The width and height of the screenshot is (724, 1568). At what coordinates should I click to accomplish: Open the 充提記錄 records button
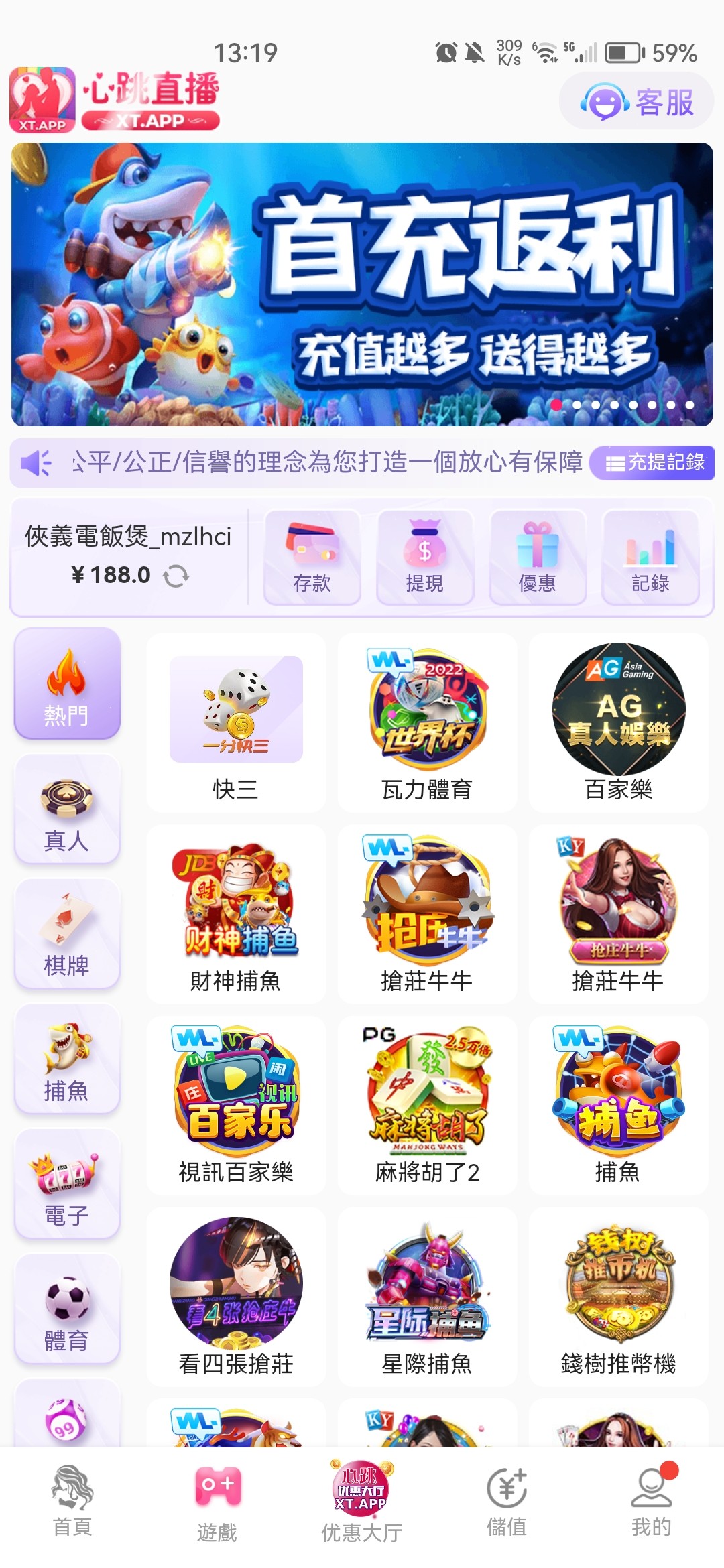click(x=652, y=462)
